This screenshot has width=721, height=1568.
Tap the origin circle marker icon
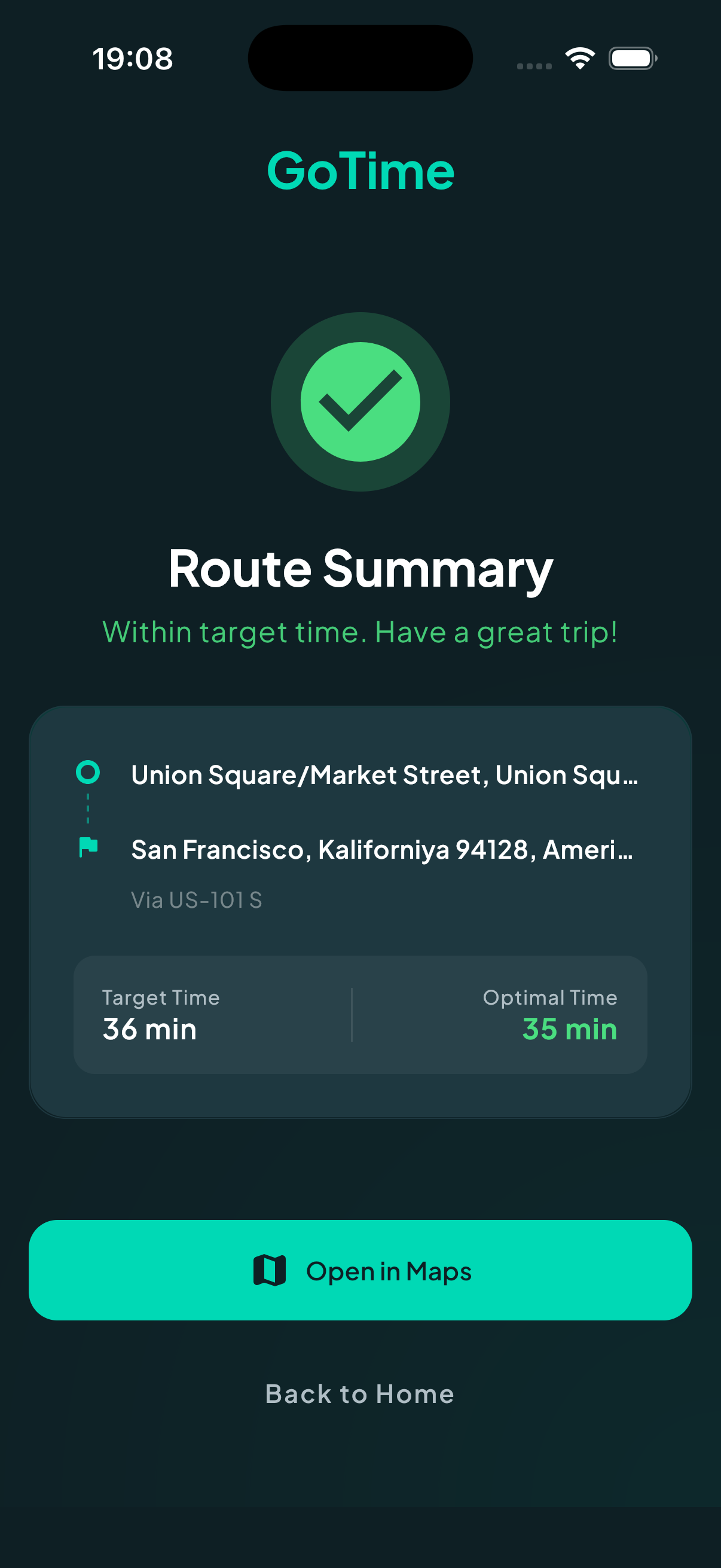point(87,774)
